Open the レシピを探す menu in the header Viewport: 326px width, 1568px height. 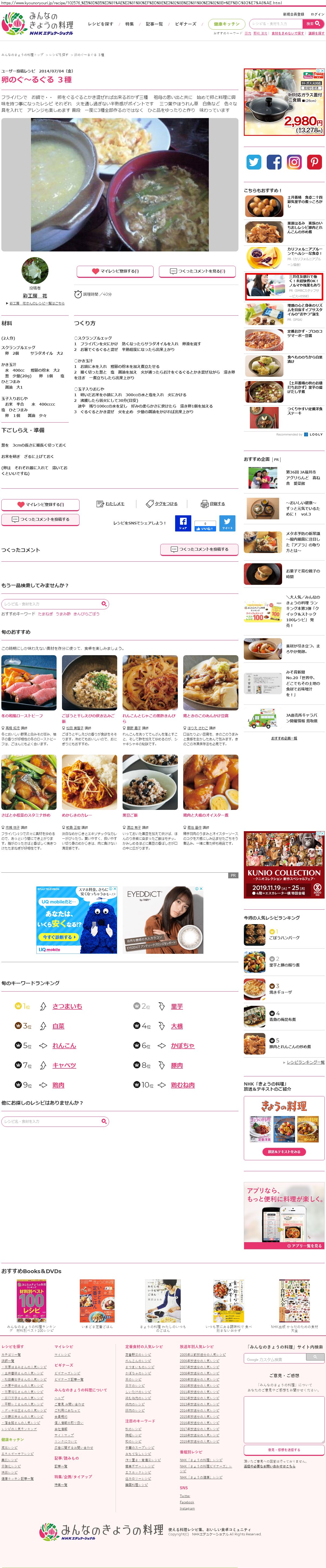coord(100,24)
